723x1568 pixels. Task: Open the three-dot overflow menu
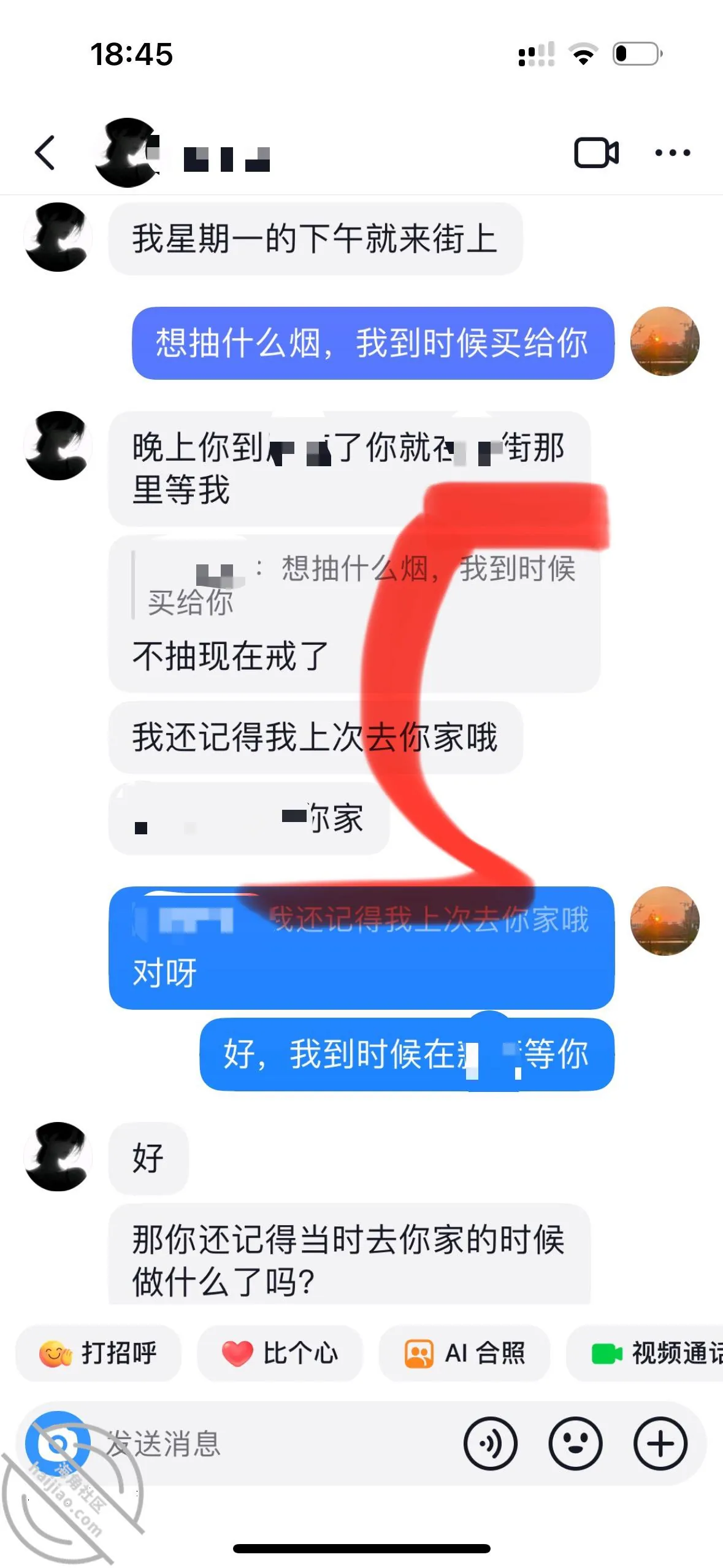click(x=672, y=153)
